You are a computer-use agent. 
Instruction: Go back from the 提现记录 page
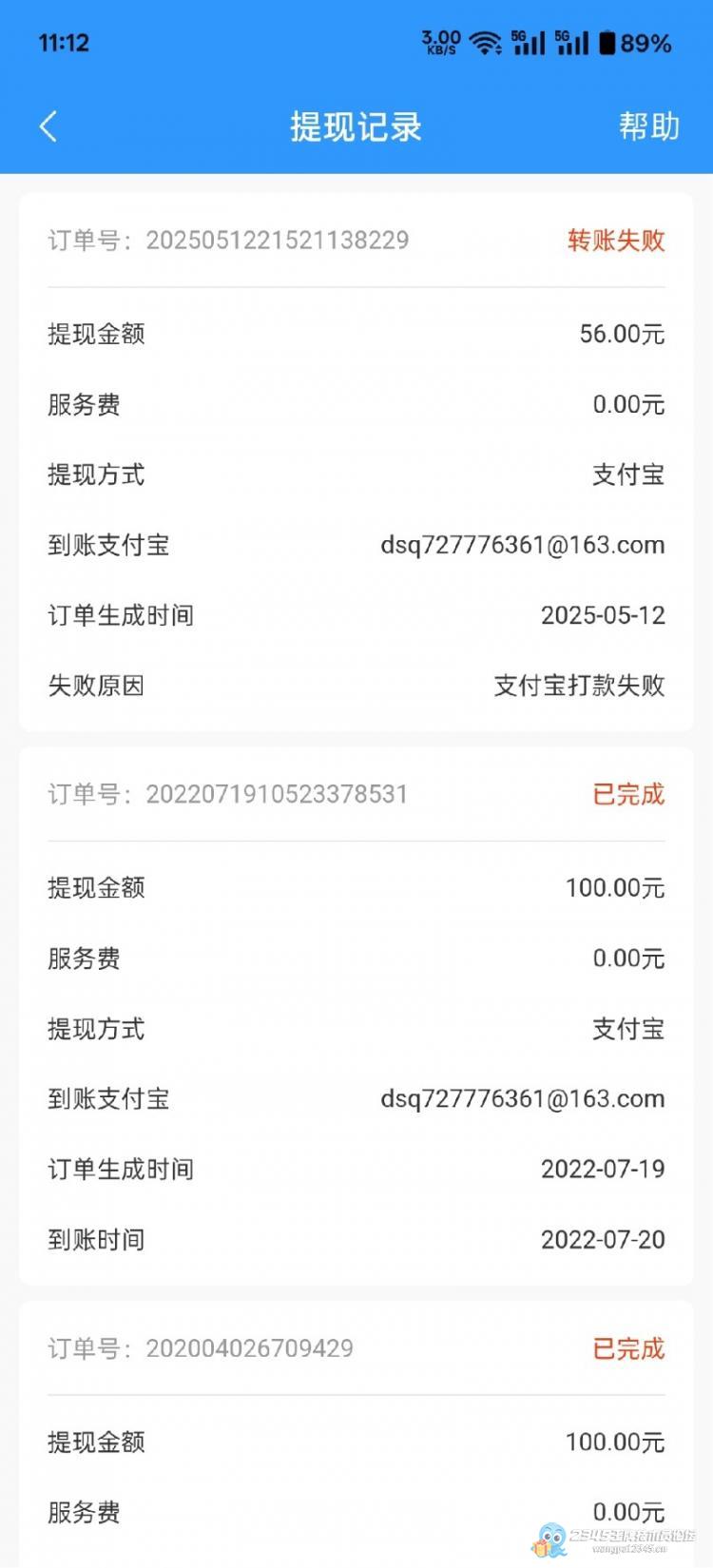coord(48,126)
